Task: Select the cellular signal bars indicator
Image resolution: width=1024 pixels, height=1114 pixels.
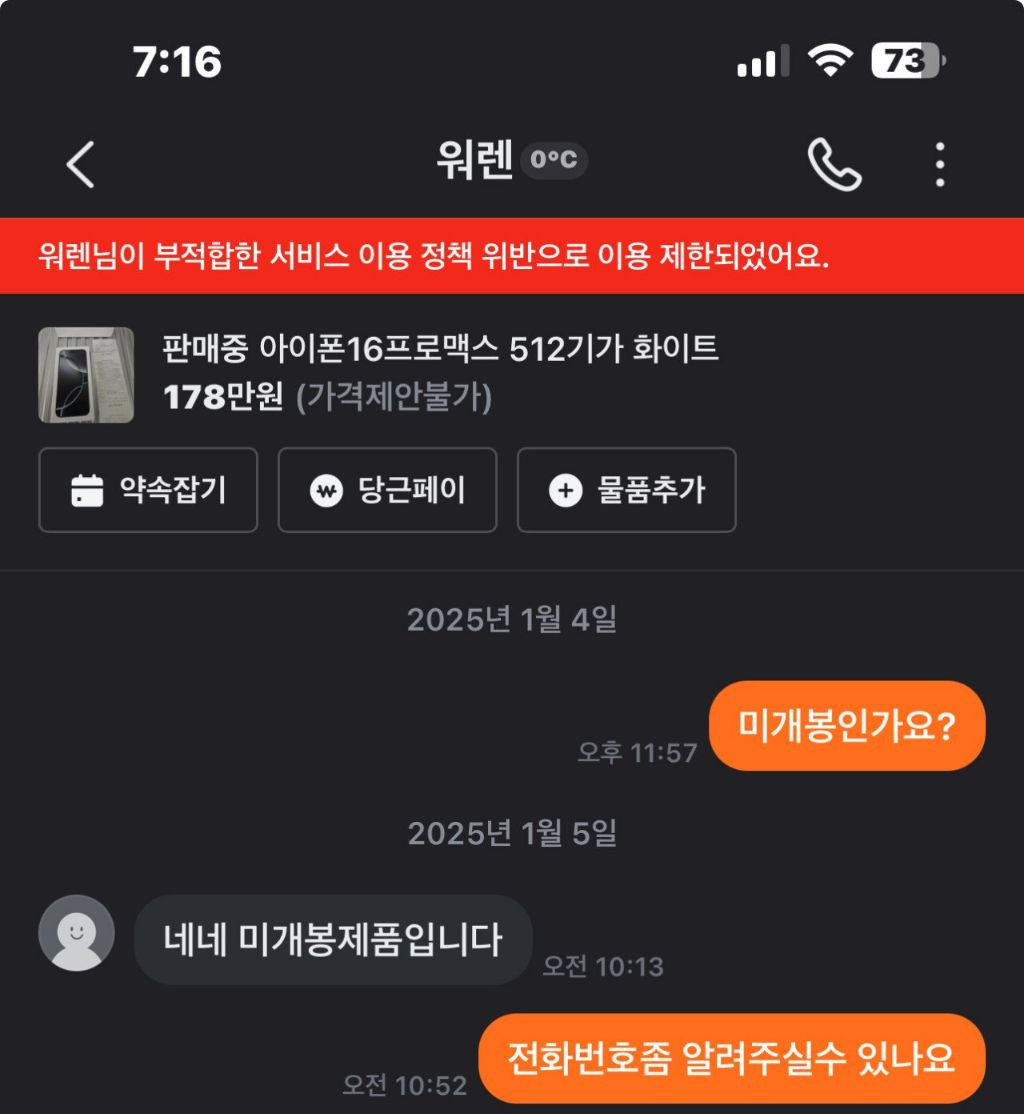Action: click(x=762, y=62)
